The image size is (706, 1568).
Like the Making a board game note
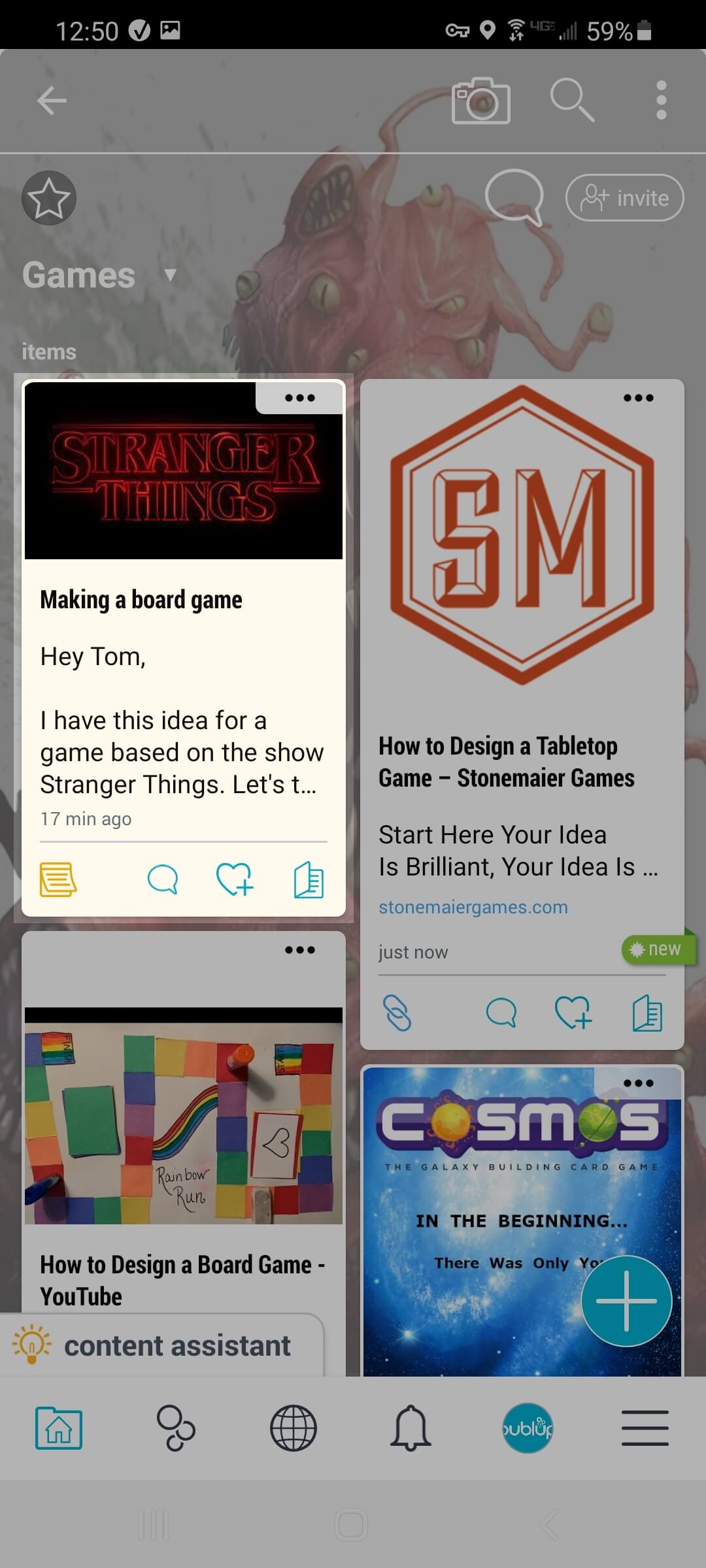pyautogui.click(x=235, y=879)
